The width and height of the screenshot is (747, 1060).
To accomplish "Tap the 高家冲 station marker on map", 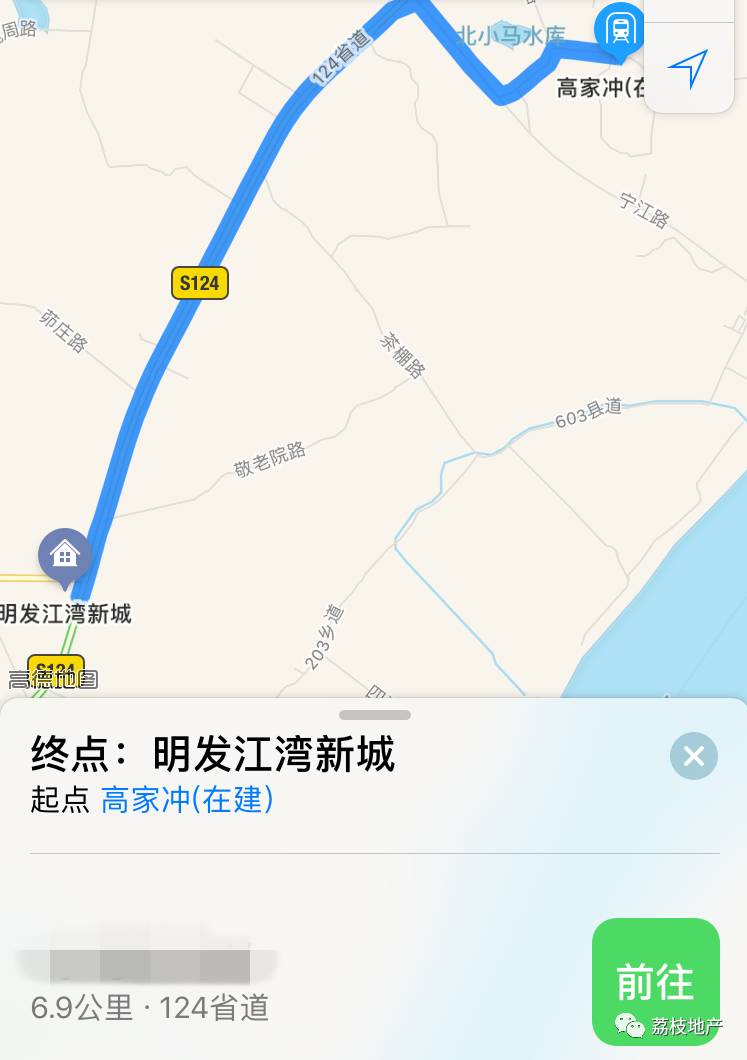I will [619, 28].
